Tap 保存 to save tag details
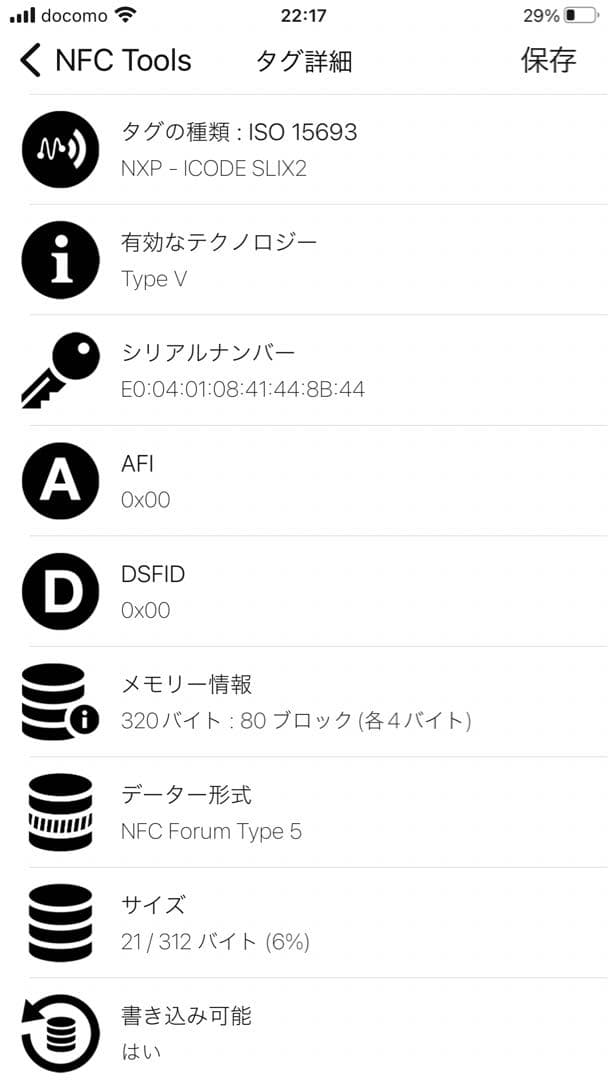Image resolution: width=608 pixels, height=1080 pixels. (548, 60)
